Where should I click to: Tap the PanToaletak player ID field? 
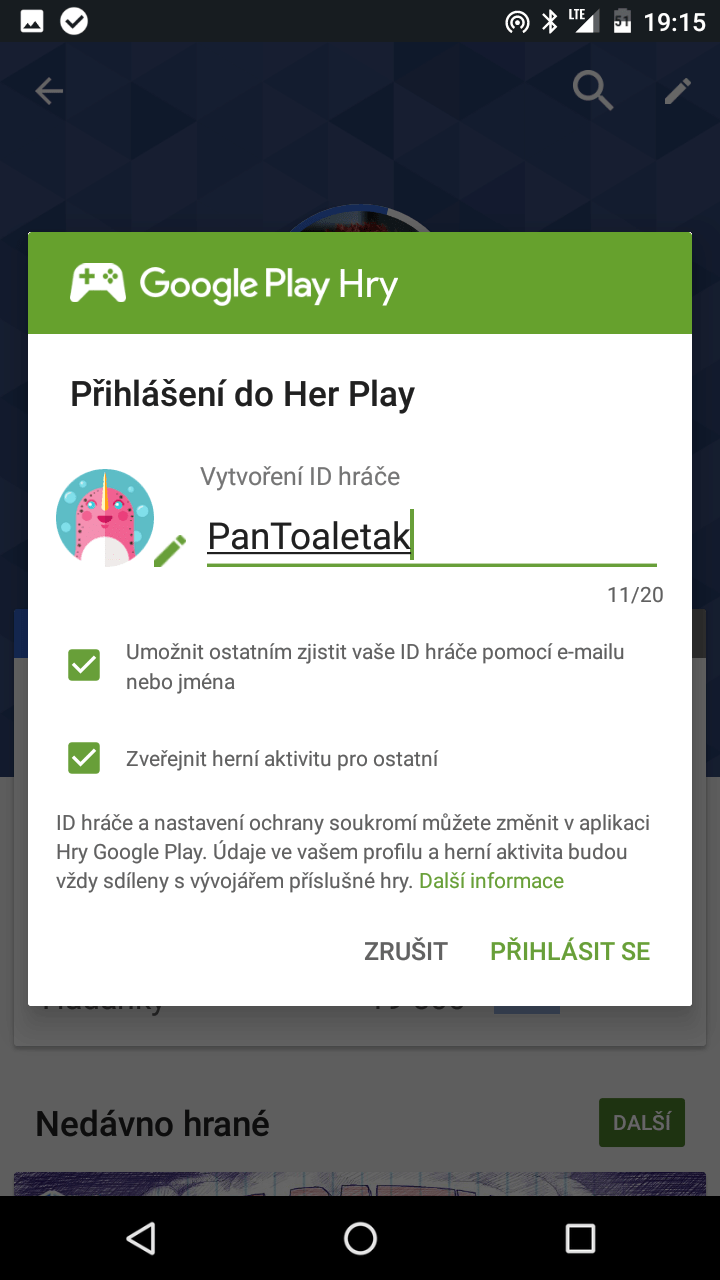[x=431, y=537]
